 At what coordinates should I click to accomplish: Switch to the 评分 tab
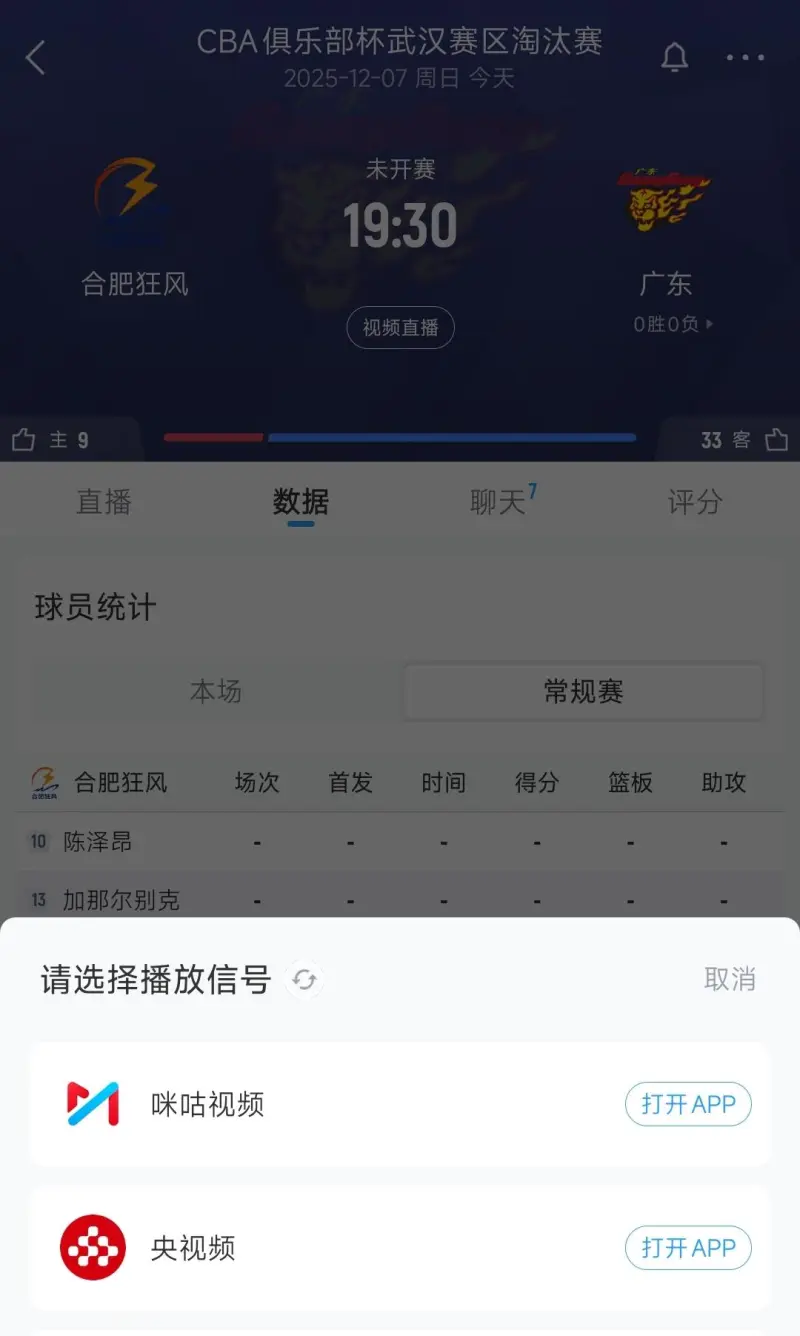(x=695, y=502)
